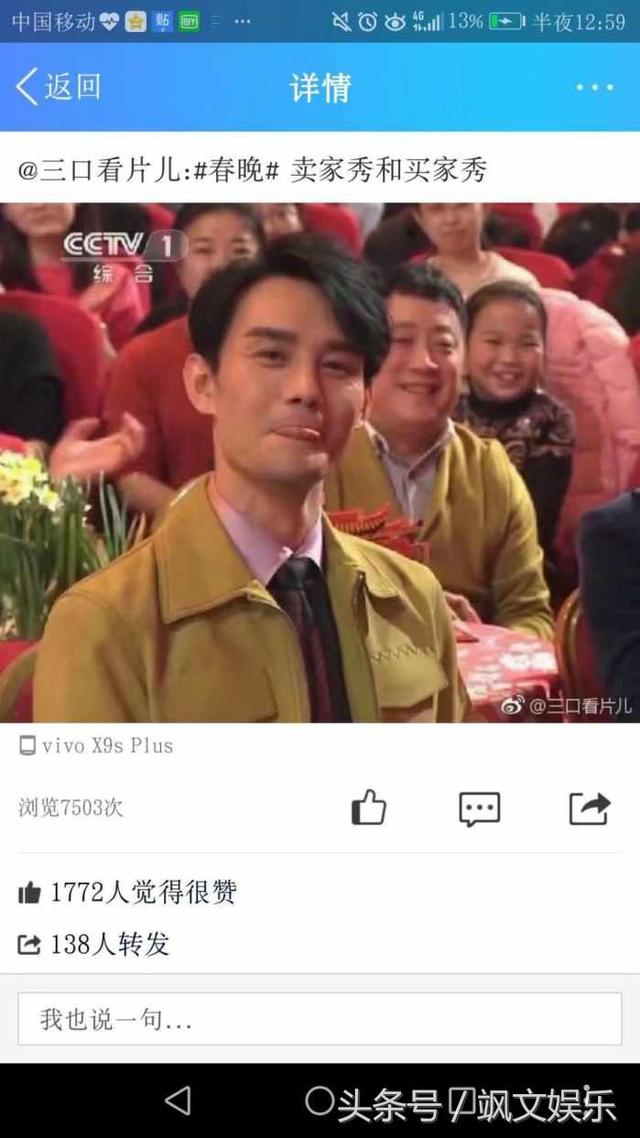The width and height of the screenshot is (640, 1138).
Task: View the 138人转发 reposts list
Action: pyautogui.click(x=95, y=944)
